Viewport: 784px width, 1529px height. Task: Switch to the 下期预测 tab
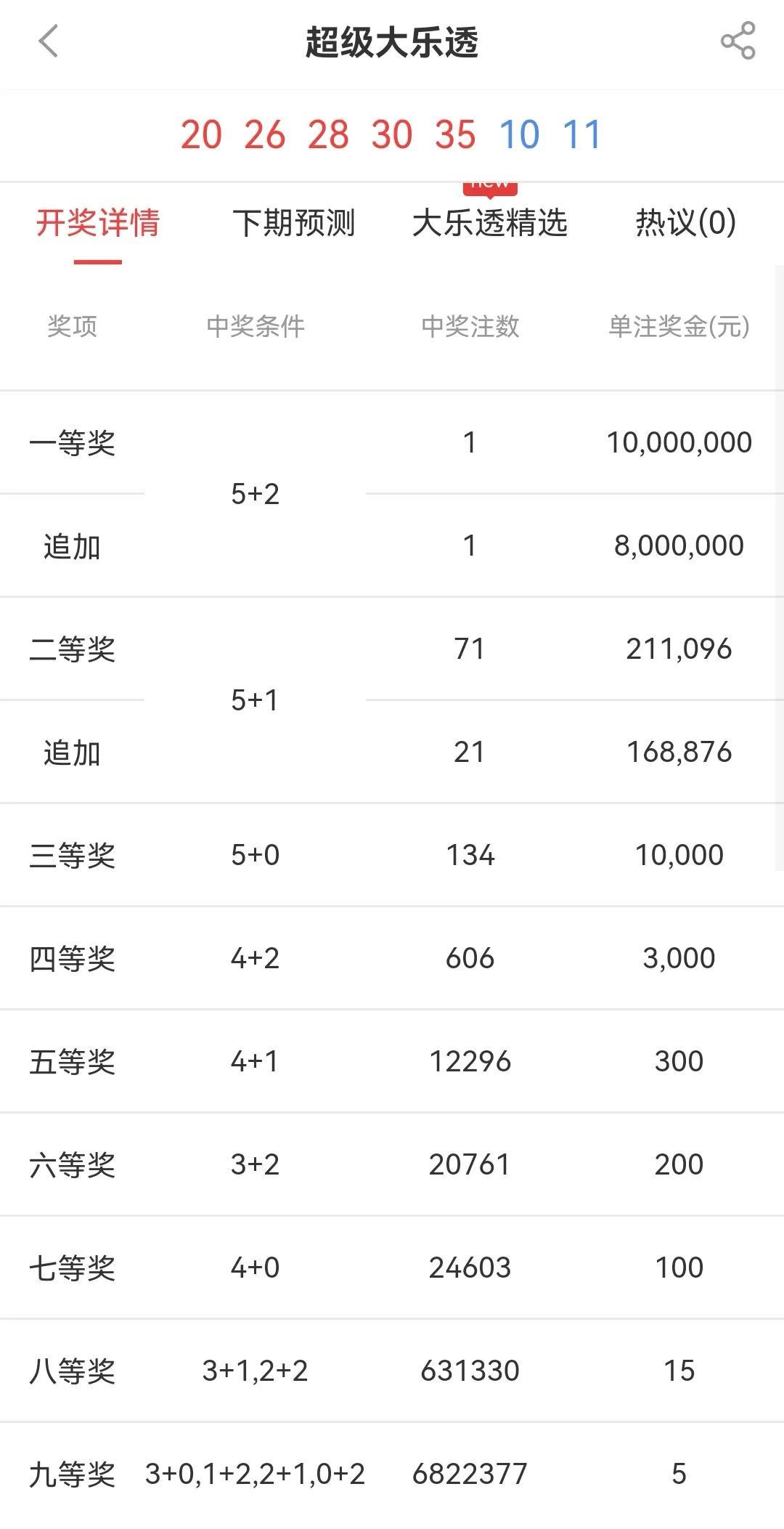tap(293, 222)
